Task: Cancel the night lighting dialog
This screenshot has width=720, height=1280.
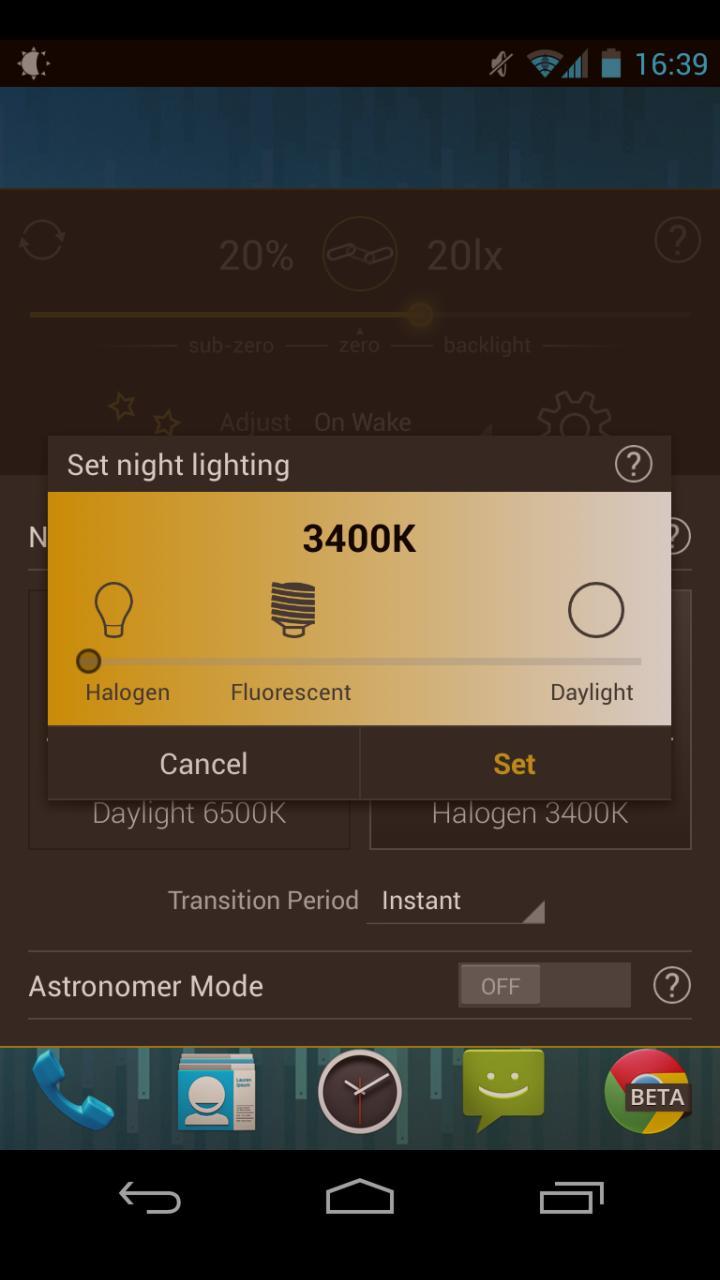Action: tap(204, 764)
